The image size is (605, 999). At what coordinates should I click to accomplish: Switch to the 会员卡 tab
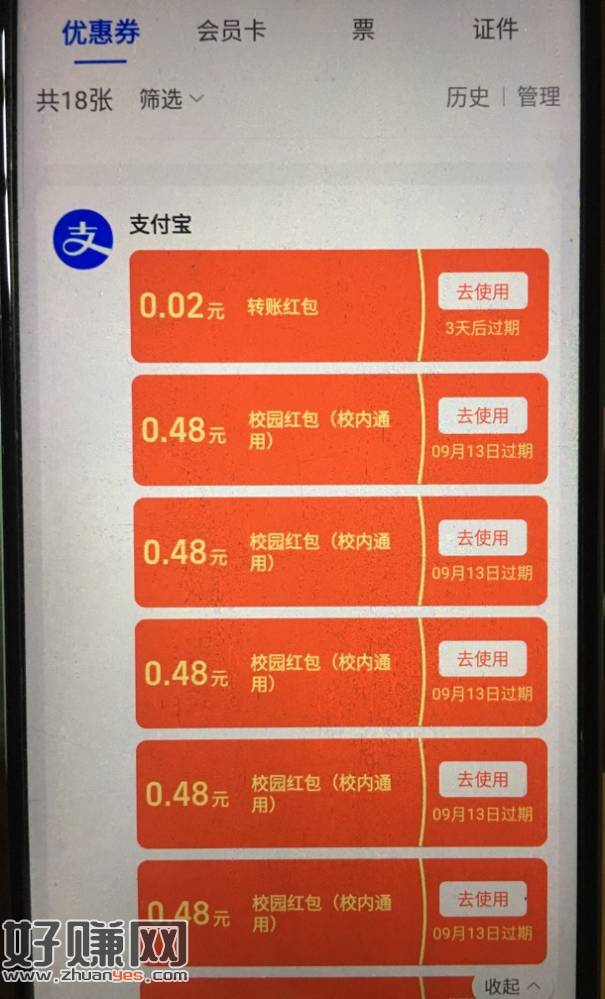tap(231, 31)
